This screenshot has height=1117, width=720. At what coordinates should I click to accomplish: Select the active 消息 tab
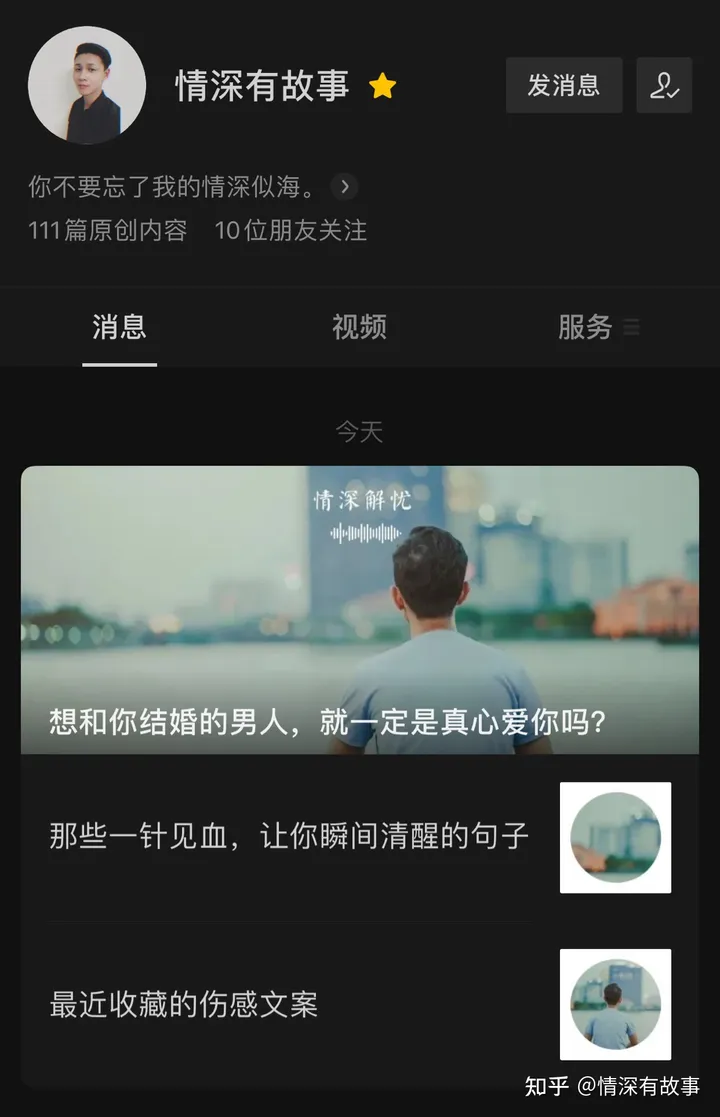[x=119, y=327]
